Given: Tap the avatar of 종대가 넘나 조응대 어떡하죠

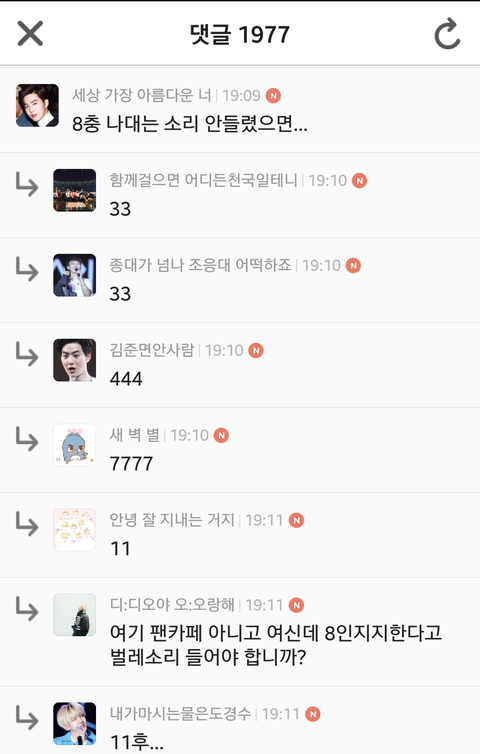Looking at the screenshot, I should [x=75, y=275].
